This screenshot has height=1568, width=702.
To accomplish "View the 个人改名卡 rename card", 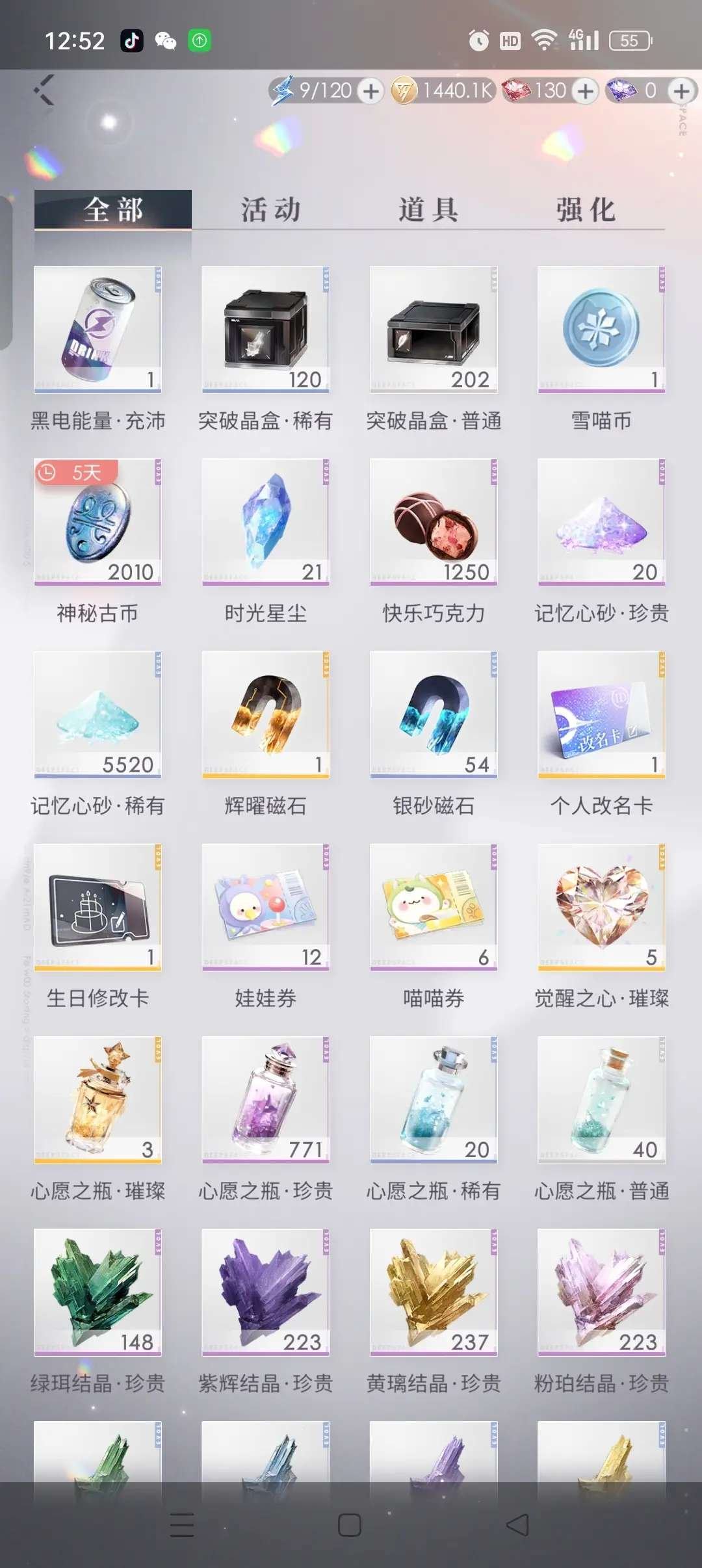I will coord(602,715).
